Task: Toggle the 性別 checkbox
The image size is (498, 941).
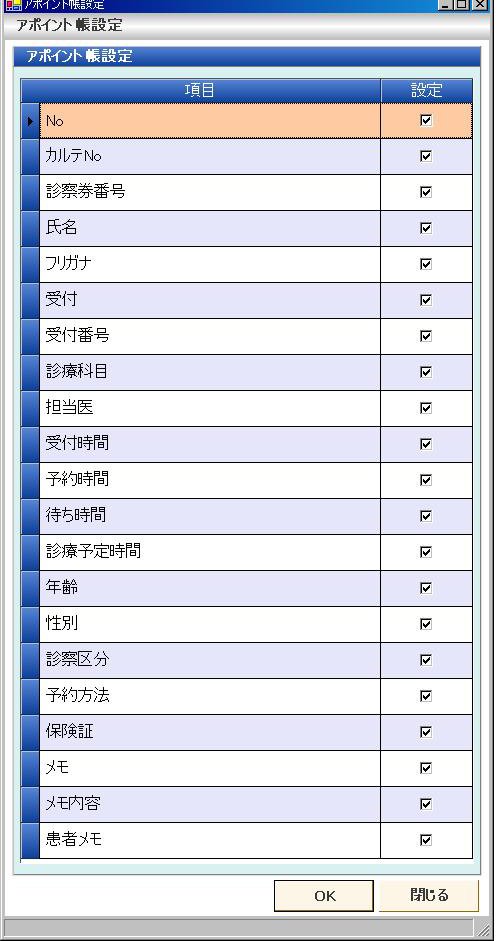Action: pos(426,625)
